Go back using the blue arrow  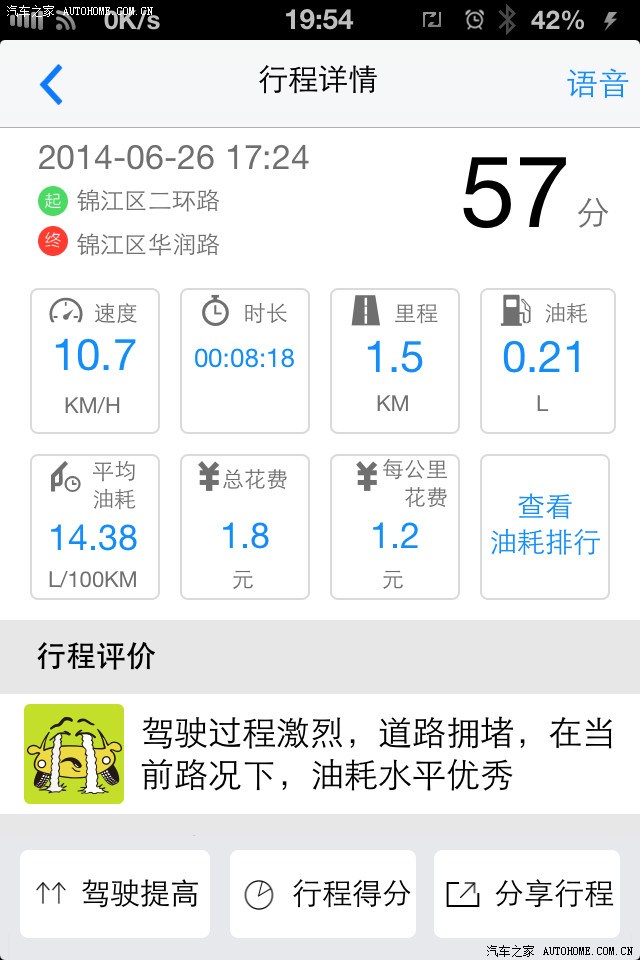coord(52,85)
